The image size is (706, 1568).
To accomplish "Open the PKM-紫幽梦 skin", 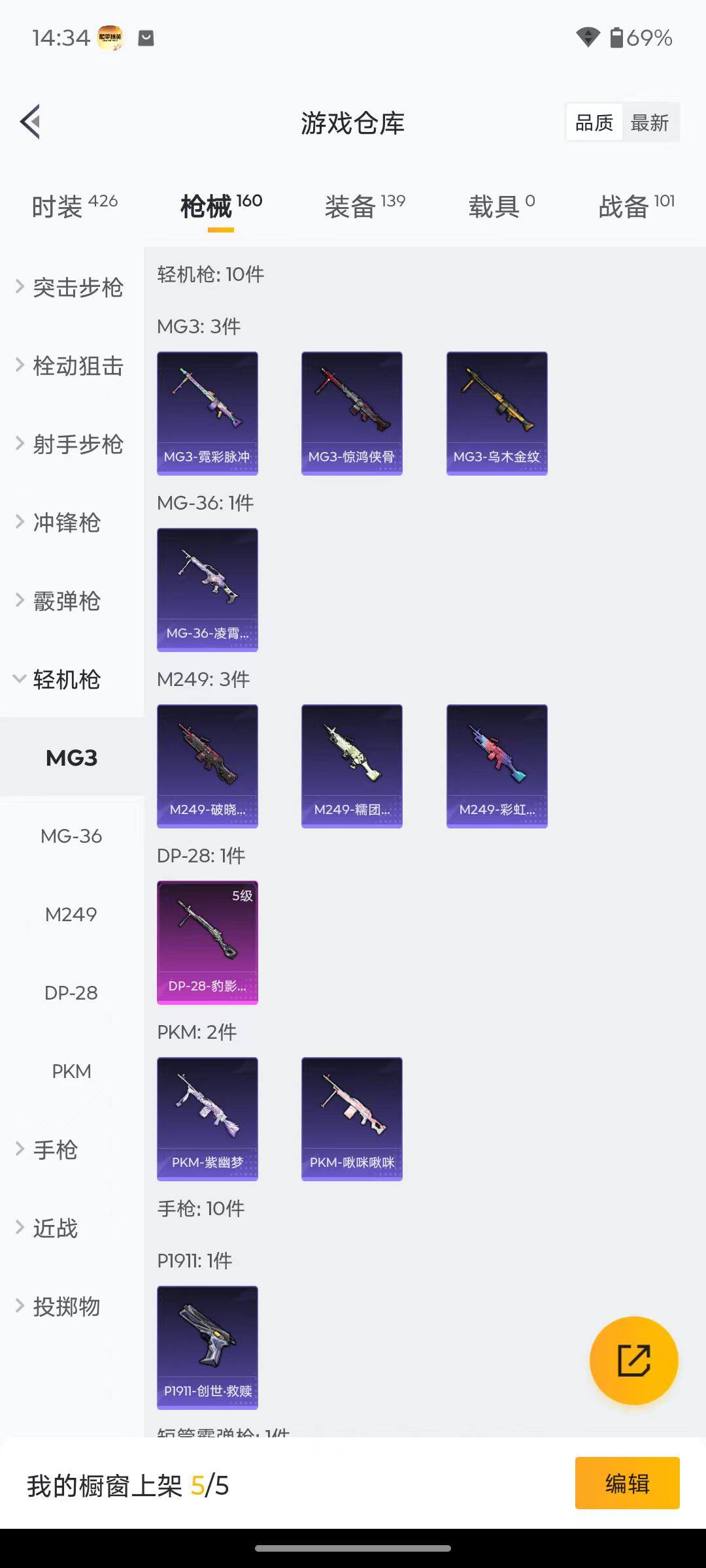I will 207,1119.
